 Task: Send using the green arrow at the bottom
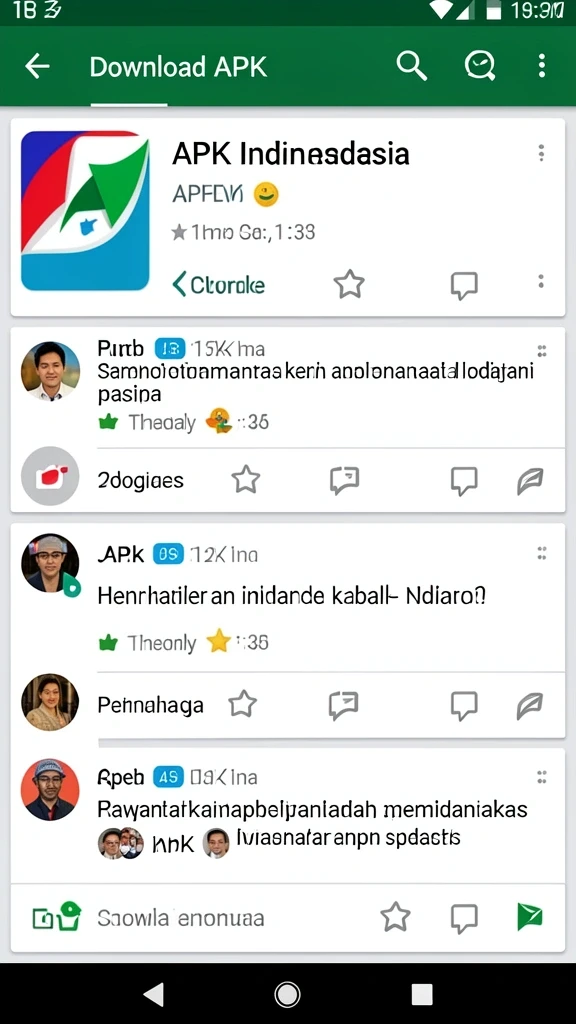(530, 917)
